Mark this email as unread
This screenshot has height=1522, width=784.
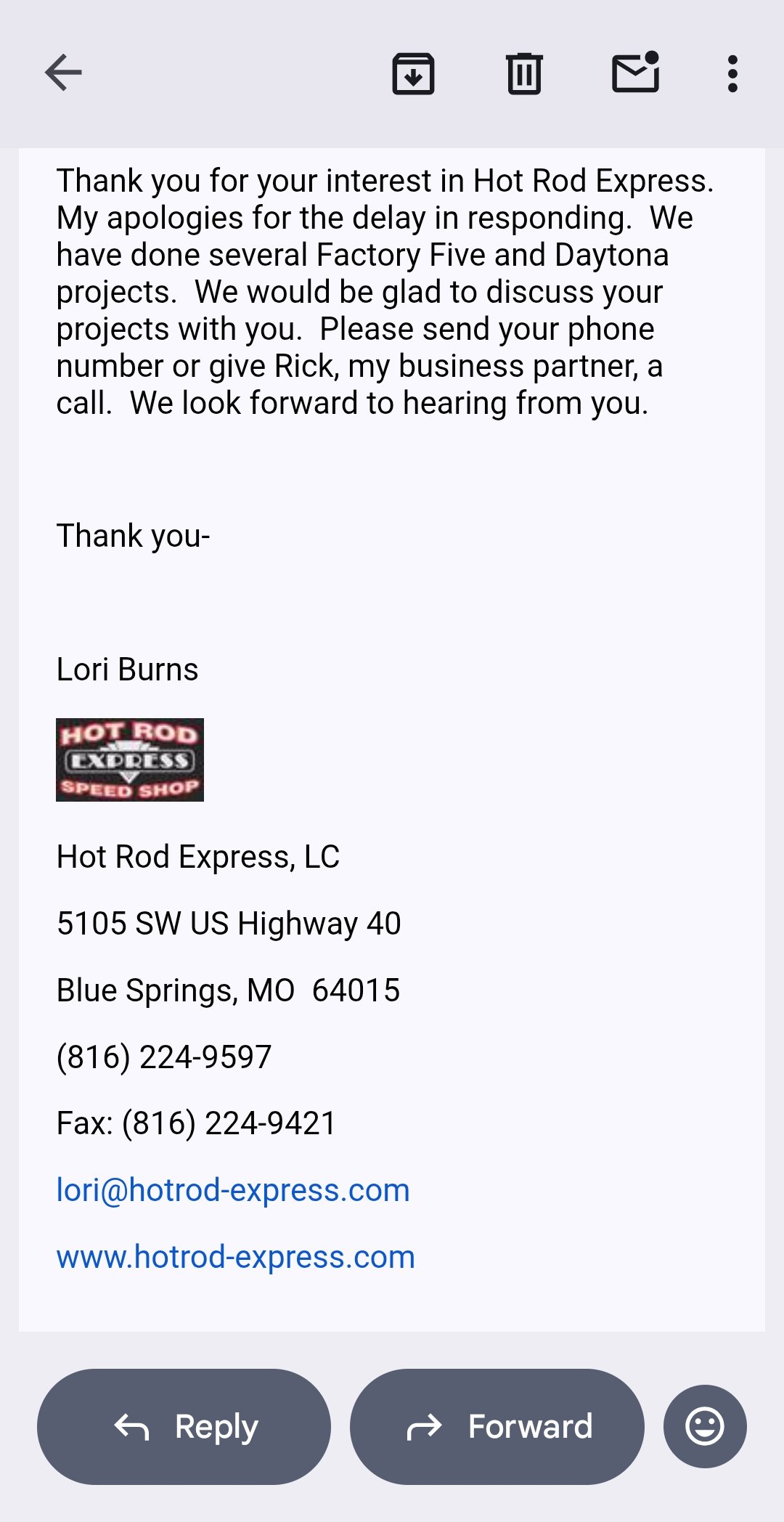coord(636,73)
